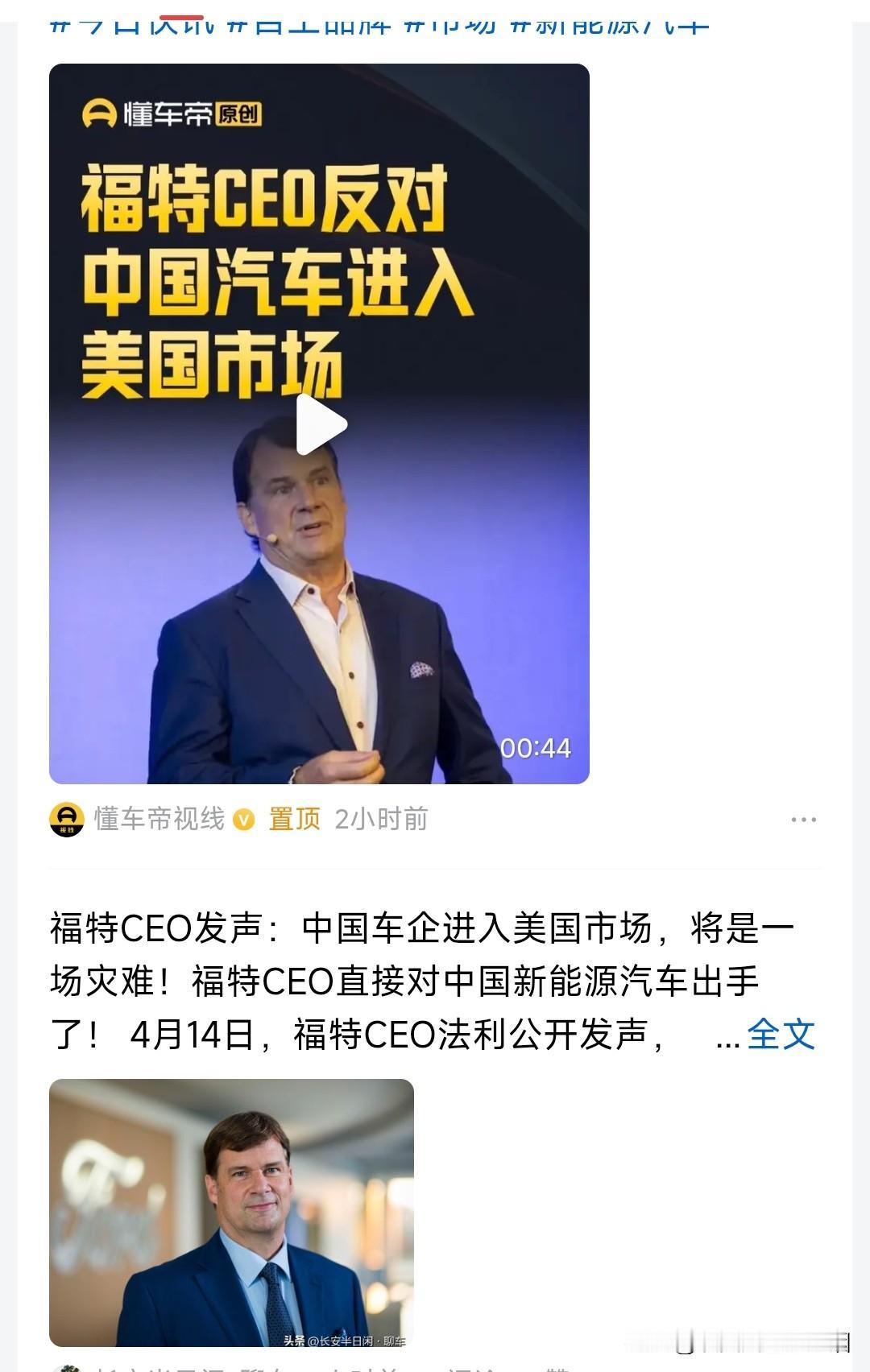Click the 2小时前 timestamp
This screenshot has height=1372, width=870.
pos(382,820)
